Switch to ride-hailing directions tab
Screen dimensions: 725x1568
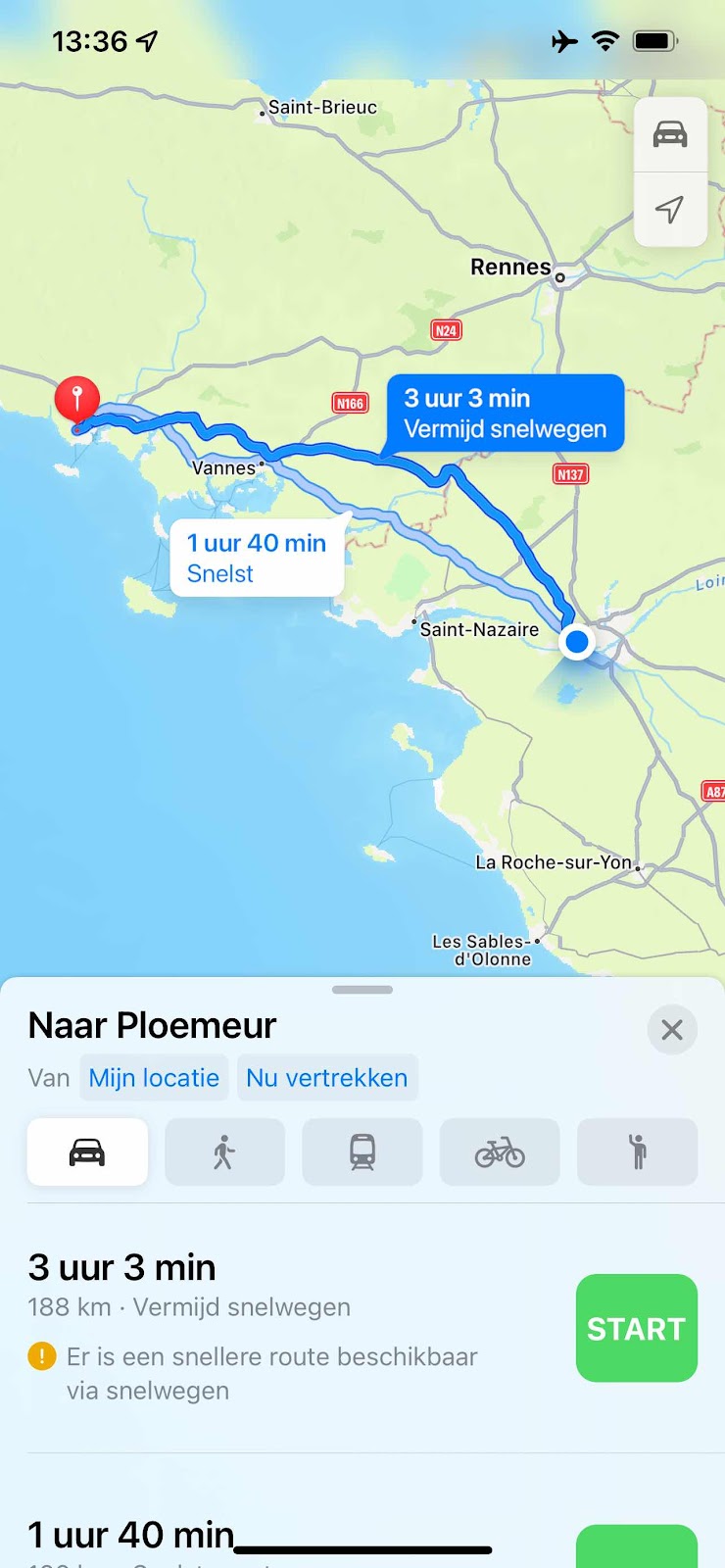tap(638, 1152)
